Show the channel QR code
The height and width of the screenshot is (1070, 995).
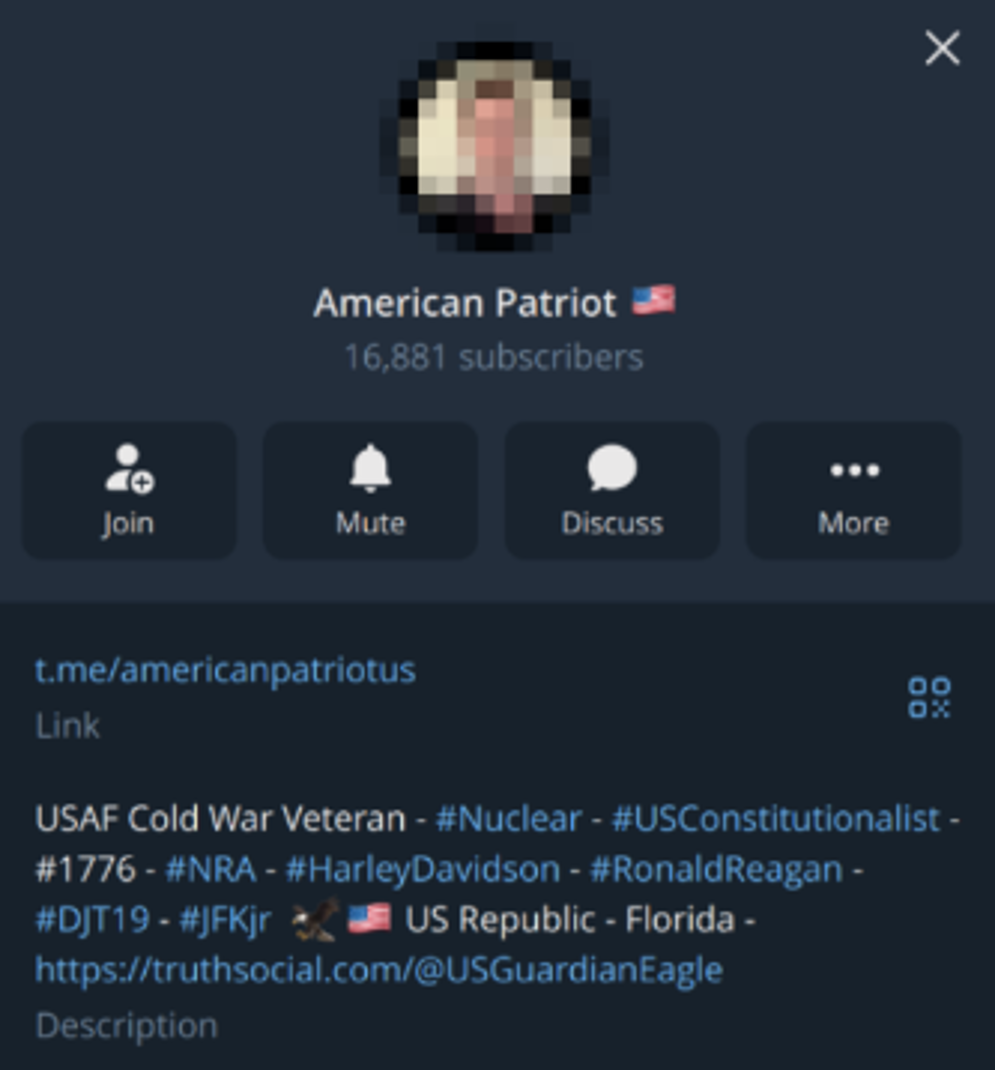(929, 697)
